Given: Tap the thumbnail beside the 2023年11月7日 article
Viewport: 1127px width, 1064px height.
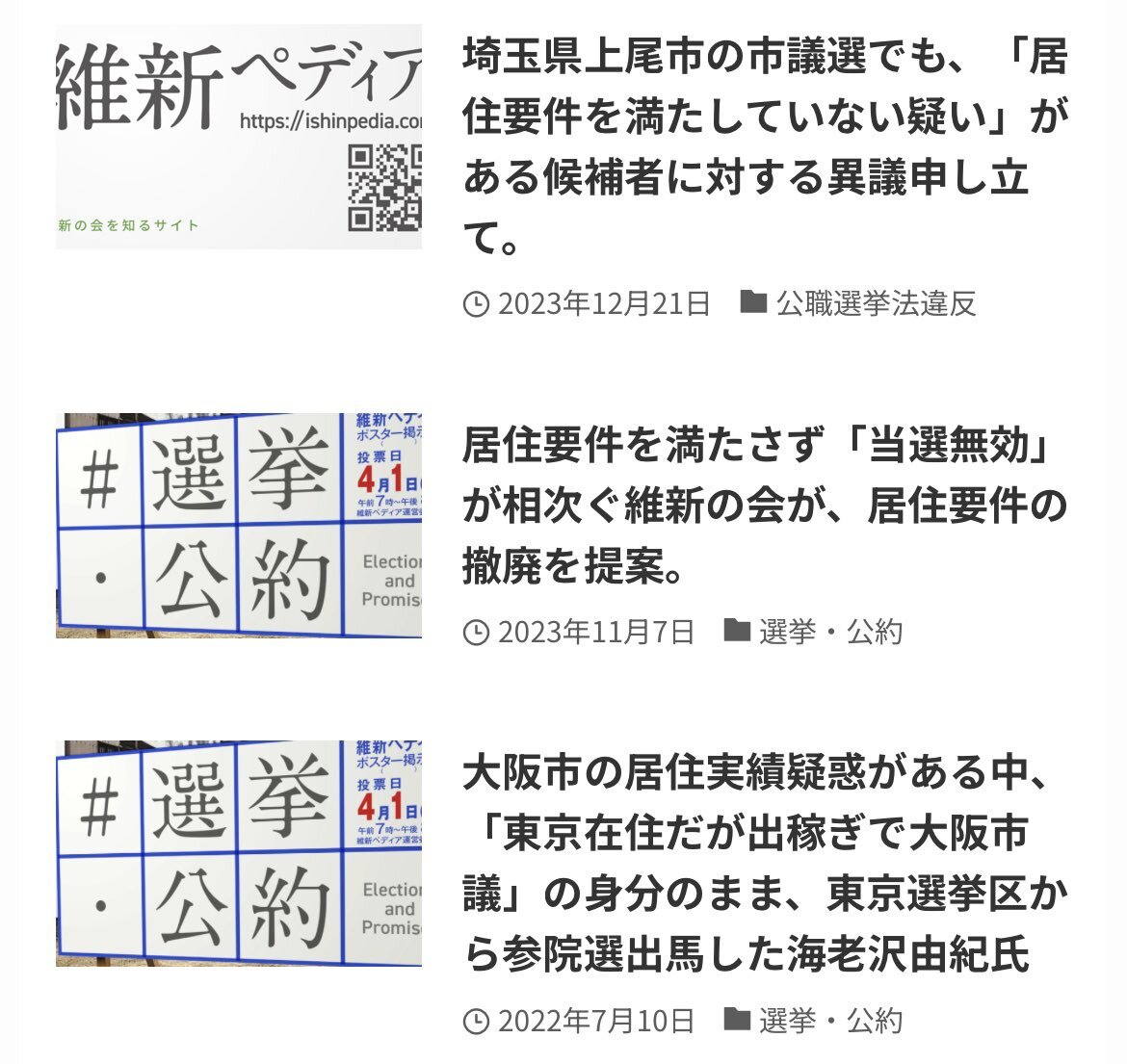Looking at the screenshot, I should click(239, 526).
